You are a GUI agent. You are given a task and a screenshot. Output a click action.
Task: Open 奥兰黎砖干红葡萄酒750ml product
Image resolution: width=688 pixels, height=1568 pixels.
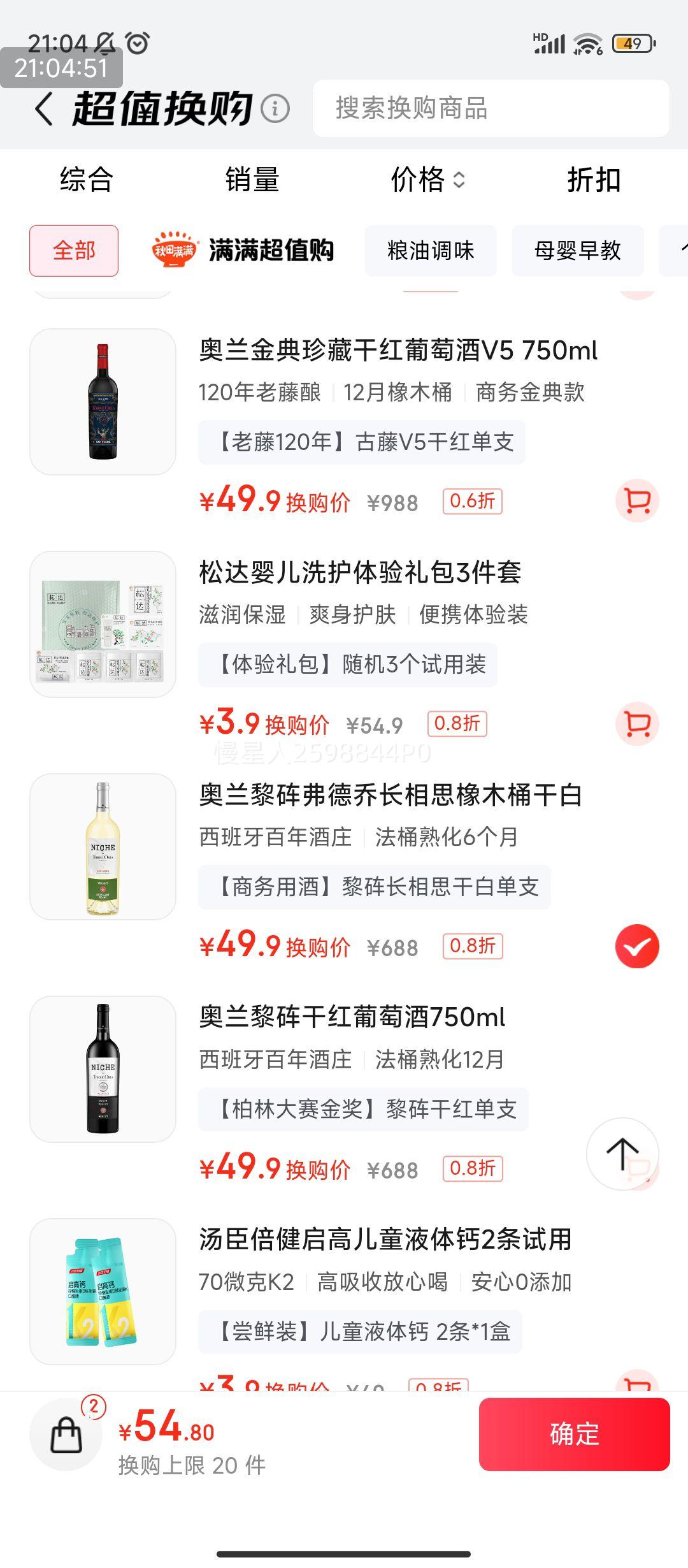point(352,1018)
